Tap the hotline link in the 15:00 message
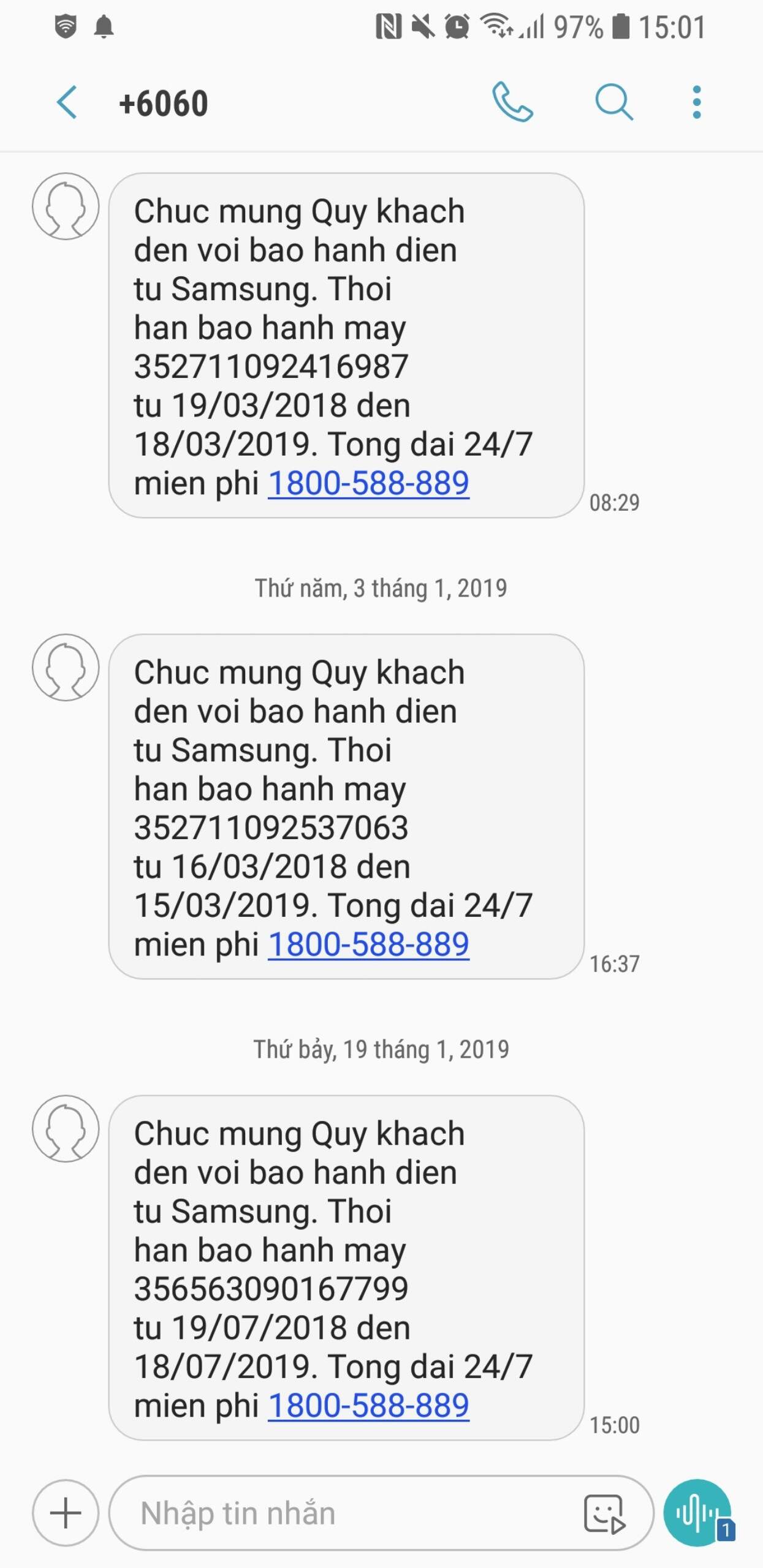 (368, 1406)
